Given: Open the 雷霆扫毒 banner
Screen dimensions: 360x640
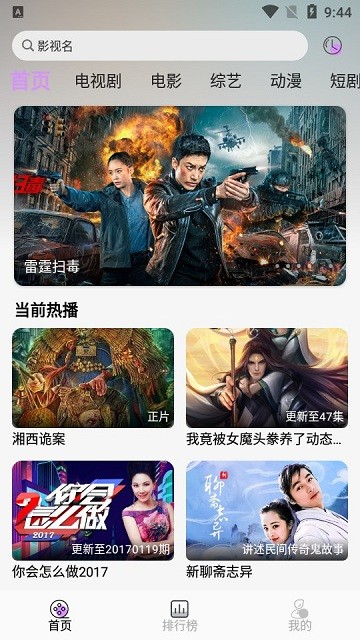Looking at the screenshot, I should point(180,196).
